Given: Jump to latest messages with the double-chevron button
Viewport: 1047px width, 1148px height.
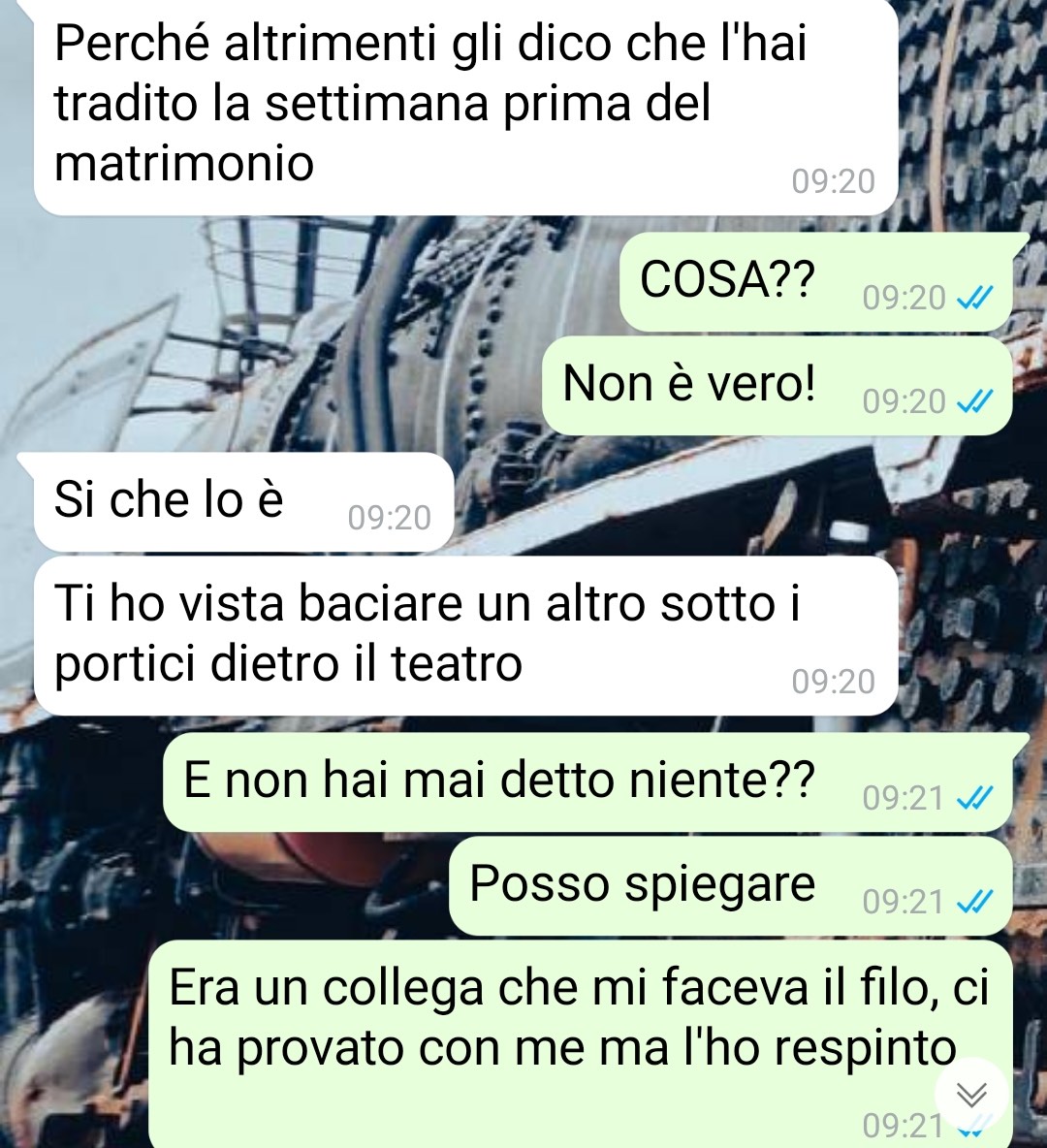Looking at the screenshot, I should (x=971, y=1094).
